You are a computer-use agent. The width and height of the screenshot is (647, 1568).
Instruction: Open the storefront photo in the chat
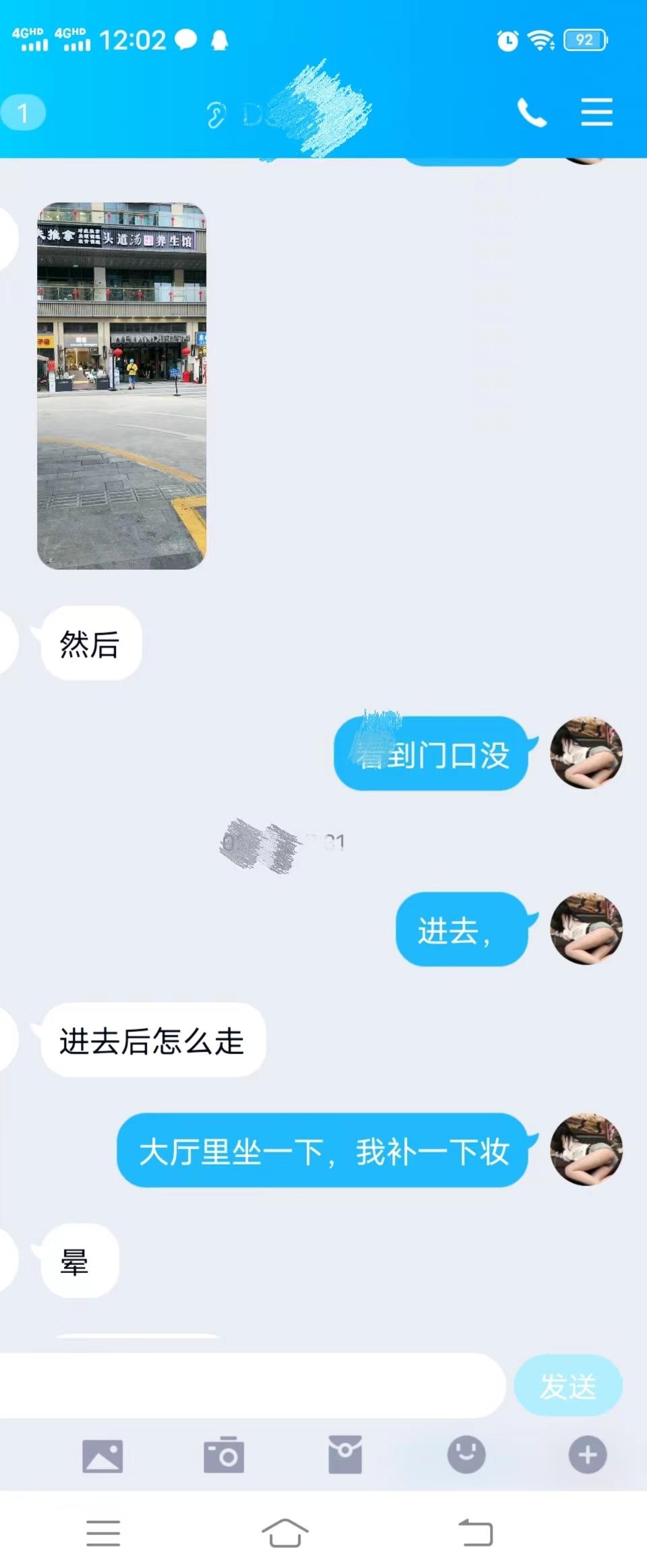tap(121, 386)
